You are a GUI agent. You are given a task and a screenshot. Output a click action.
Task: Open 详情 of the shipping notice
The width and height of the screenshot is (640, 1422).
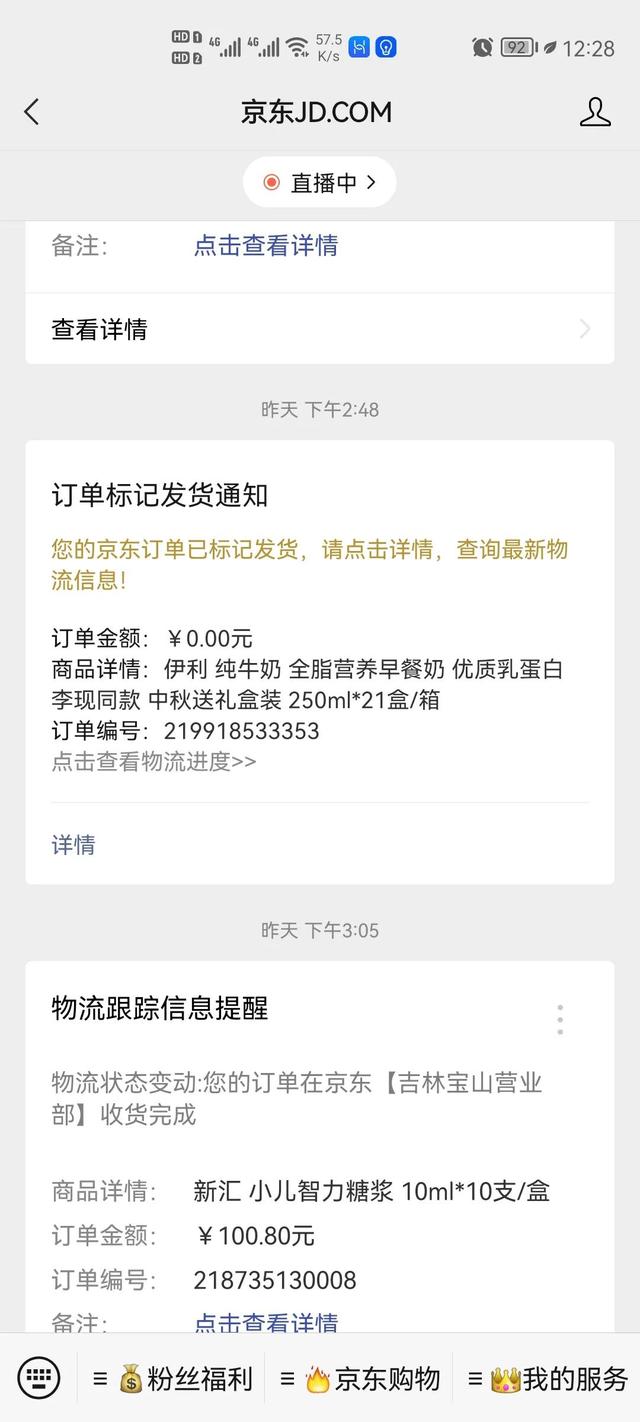(x=74, y=845)
